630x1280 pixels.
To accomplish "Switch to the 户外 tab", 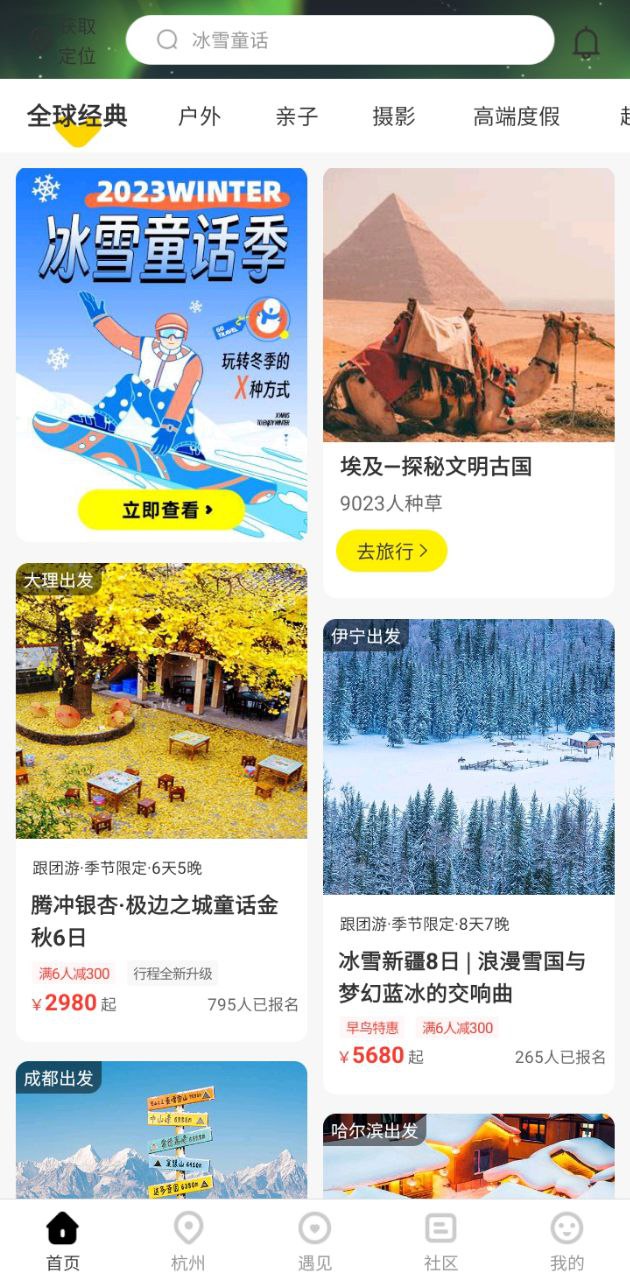I will [199, 116].
